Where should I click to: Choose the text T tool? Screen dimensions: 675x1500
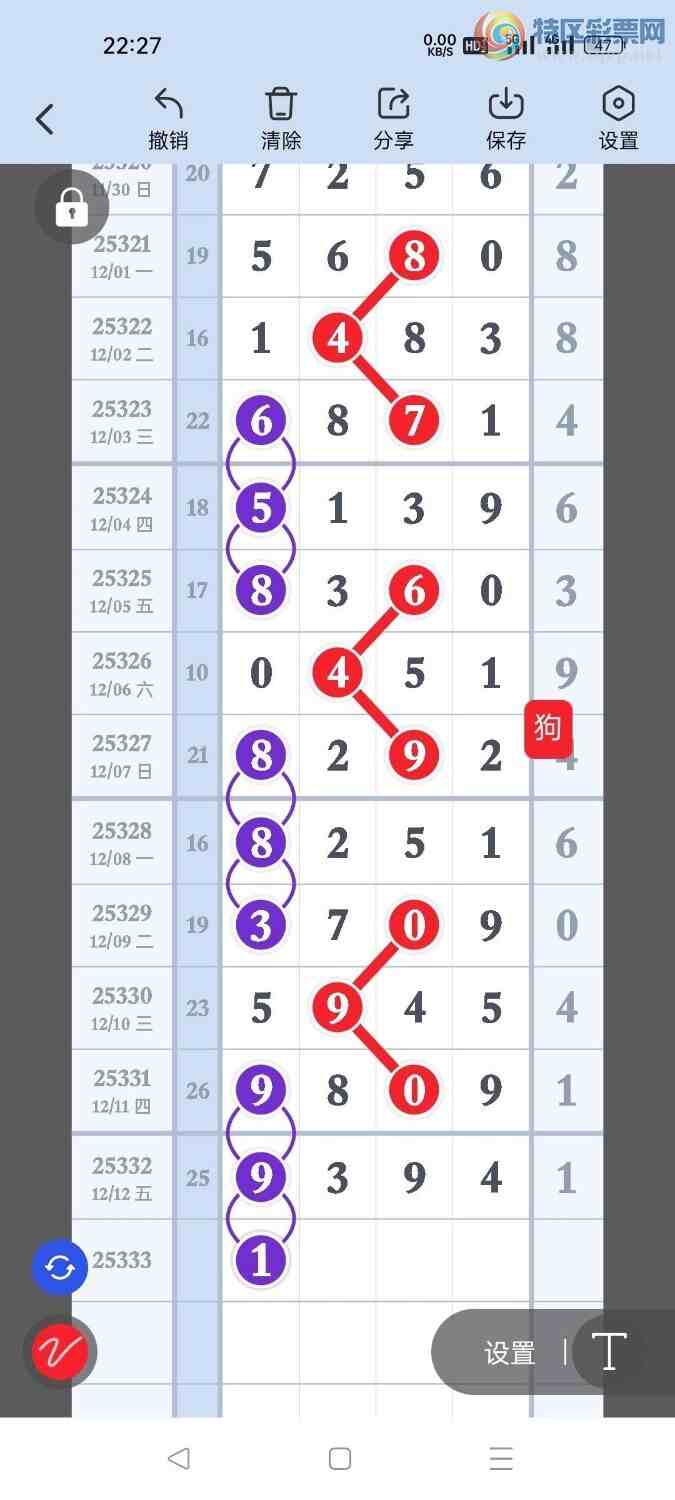(x=609, y=1352)
